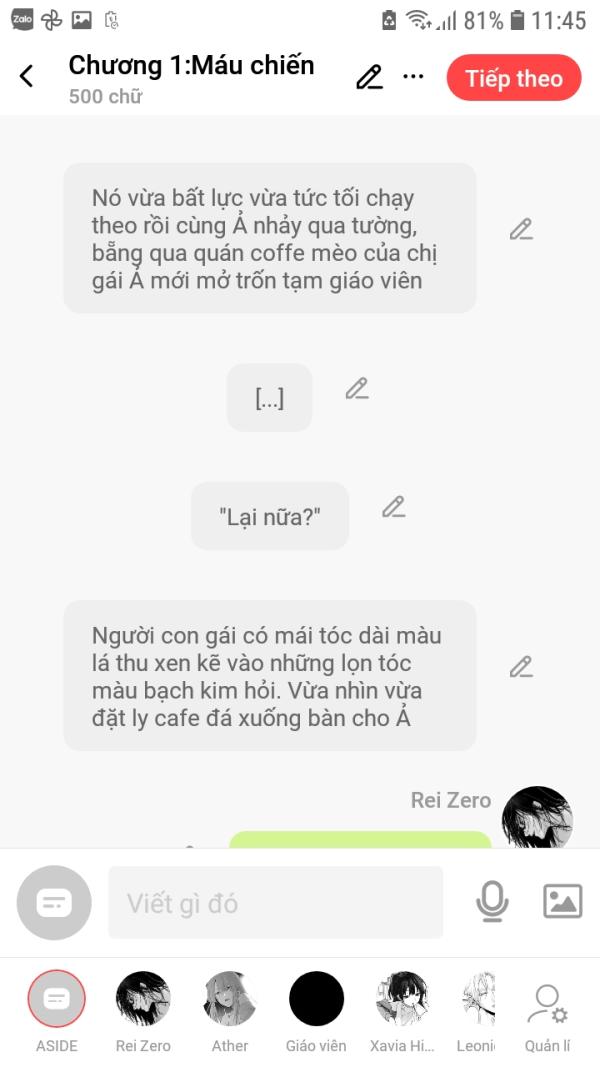This screenshot has width=600, height=1067.
Task: Edit the "[...]" message
Action: coord(357,389)
